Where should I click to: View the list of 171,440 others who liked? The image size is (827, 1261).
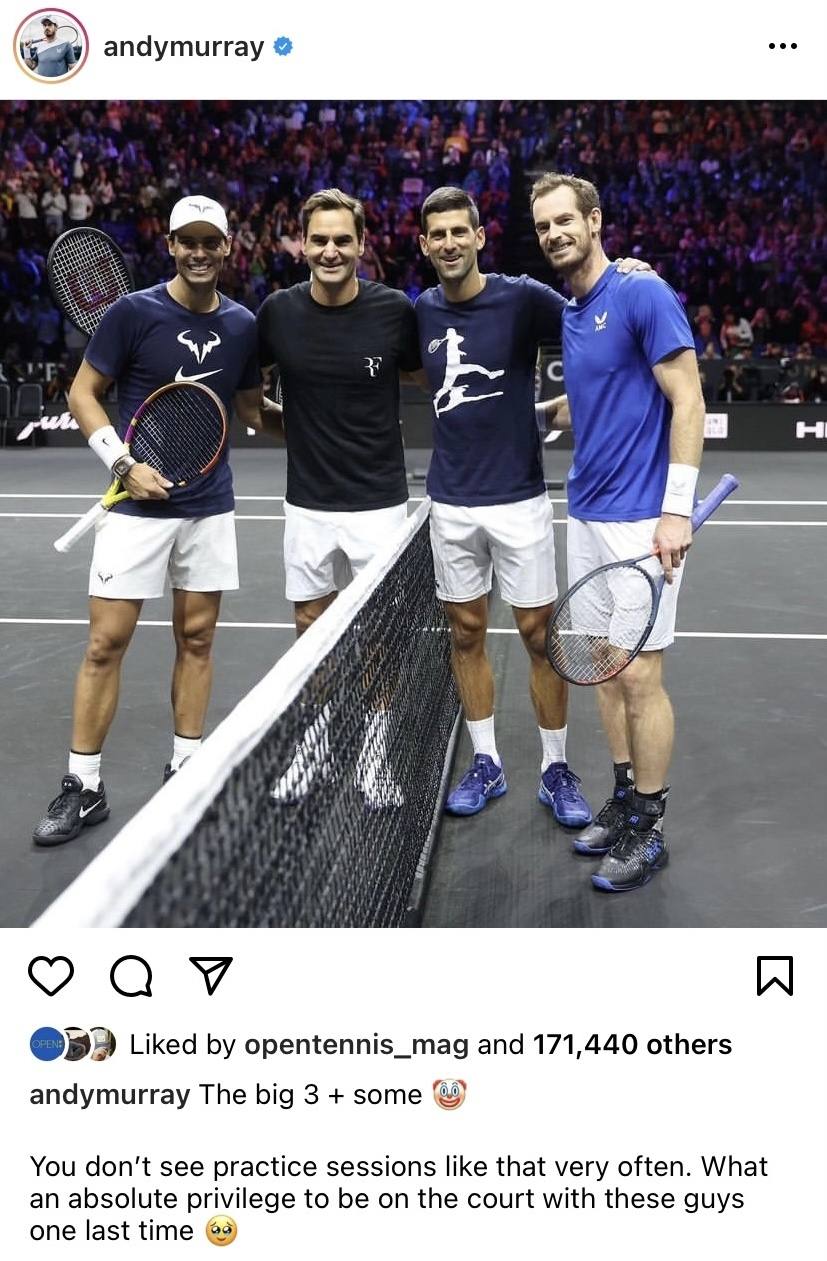click(632, 1045)
